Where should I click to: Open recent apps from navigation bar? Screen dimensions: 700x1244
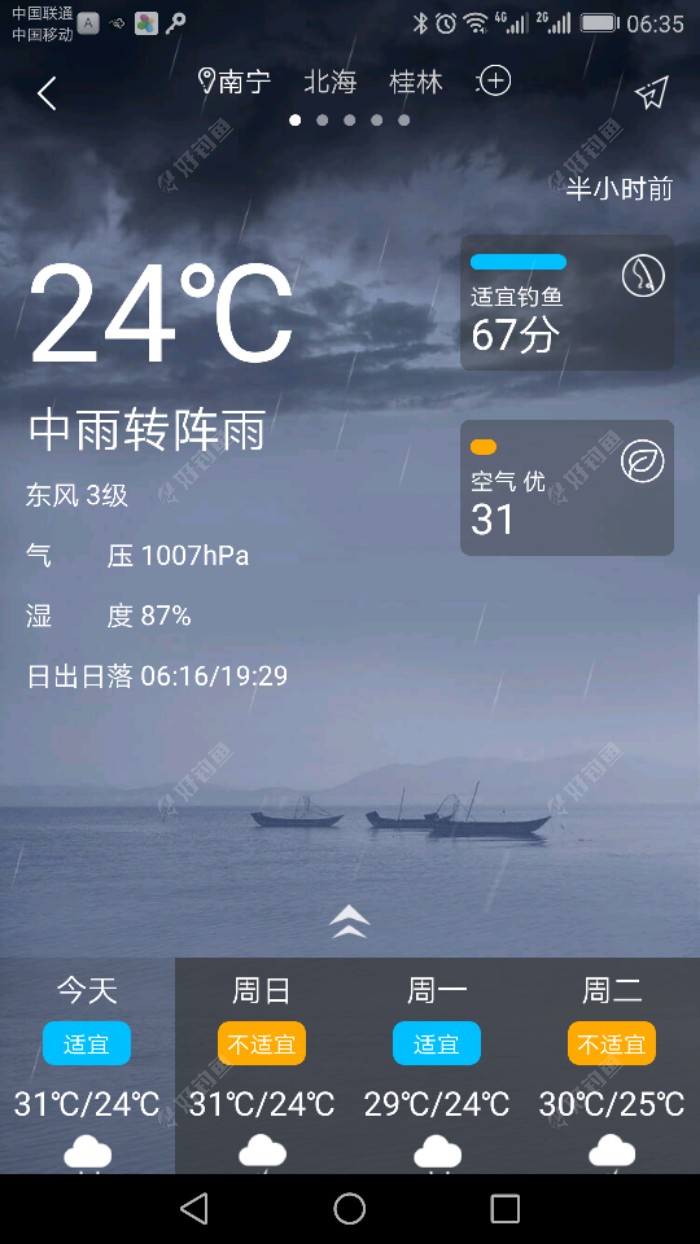(x=505, y=1209)
